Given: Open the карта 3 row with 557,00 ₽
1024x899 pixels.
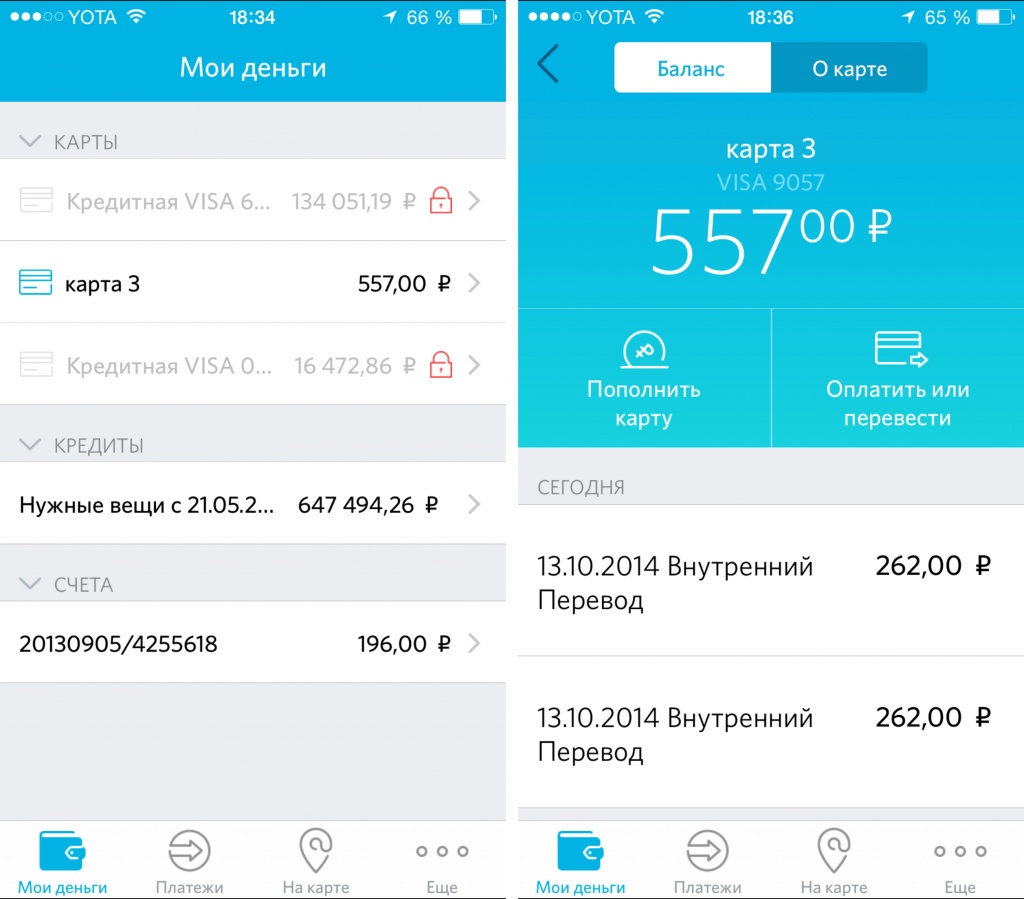Looking at the screenshot, I should [x=252, y=283].
